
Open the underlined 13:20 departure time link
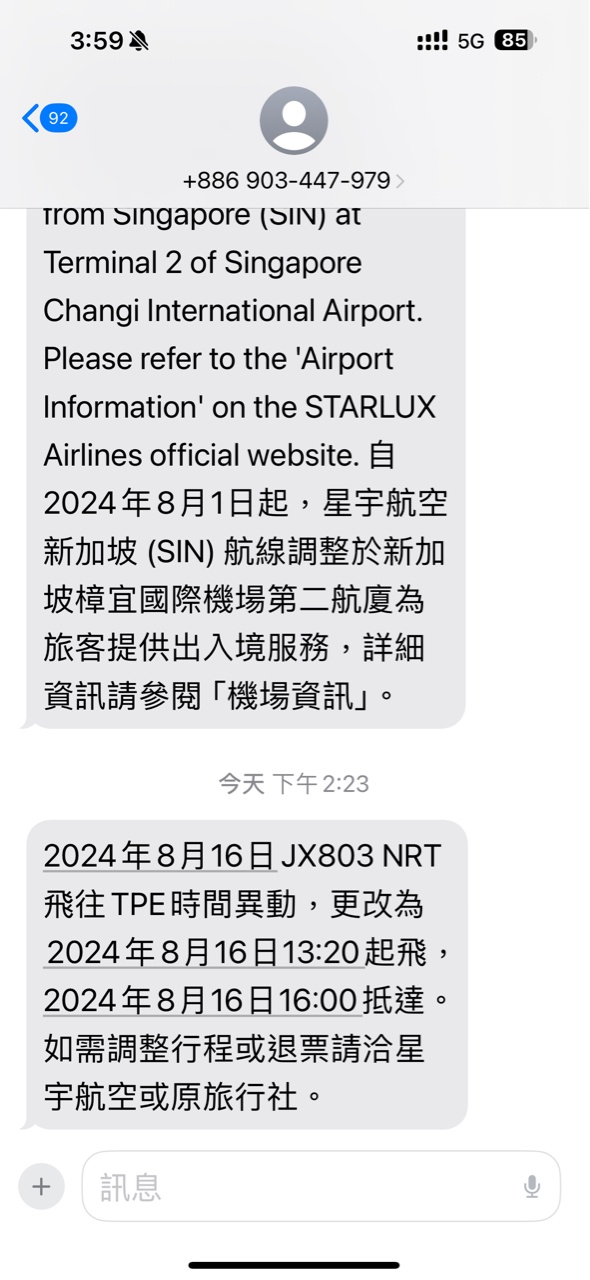click(203, 952)
